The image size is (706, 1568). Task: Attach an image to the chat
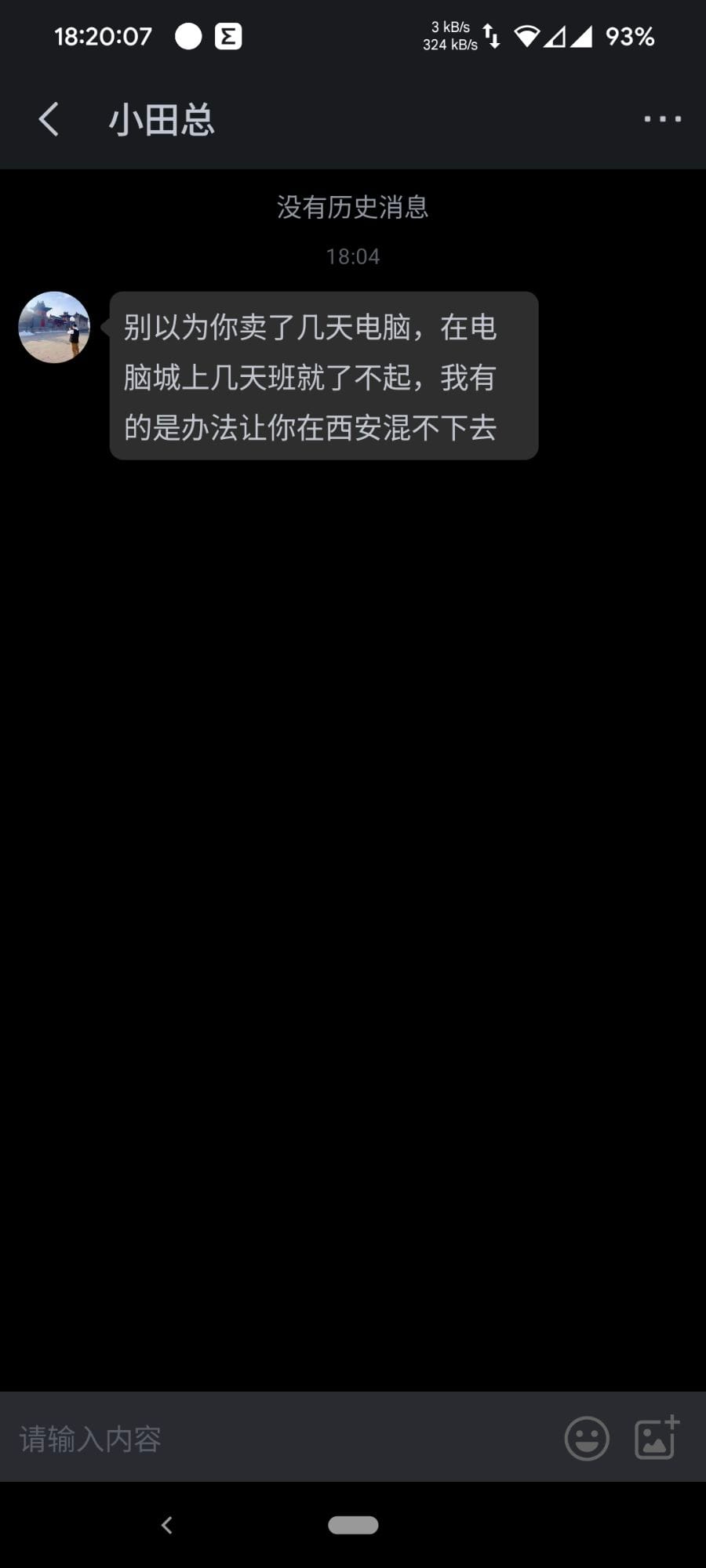click(656, 1438)
